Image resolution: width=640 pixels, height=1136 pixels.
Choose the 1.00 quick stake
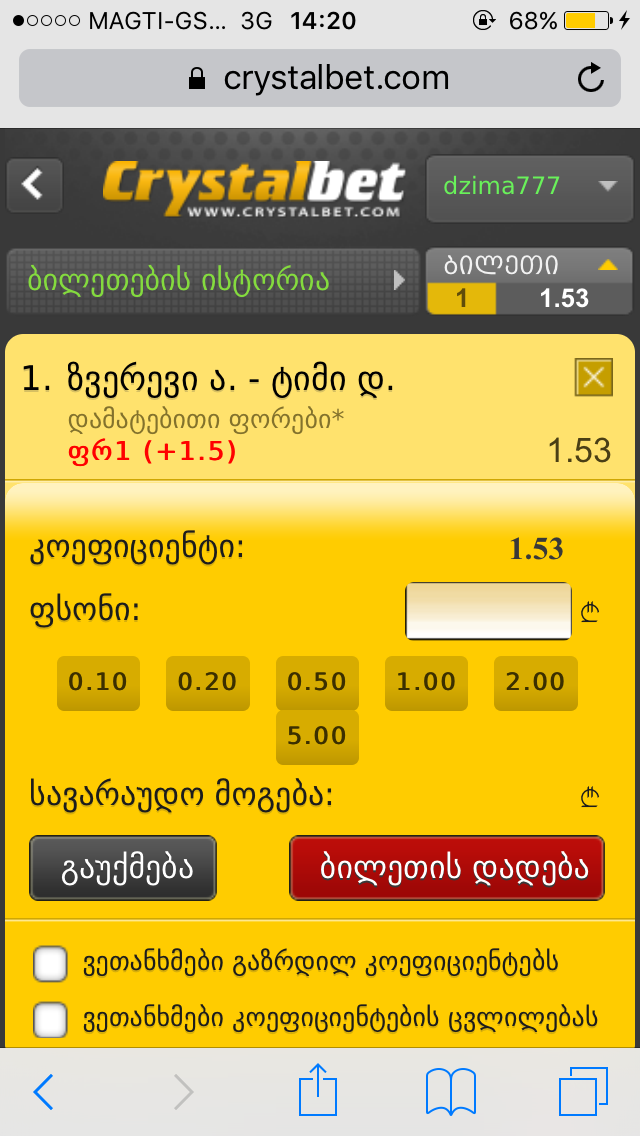(x=426, y=682)
